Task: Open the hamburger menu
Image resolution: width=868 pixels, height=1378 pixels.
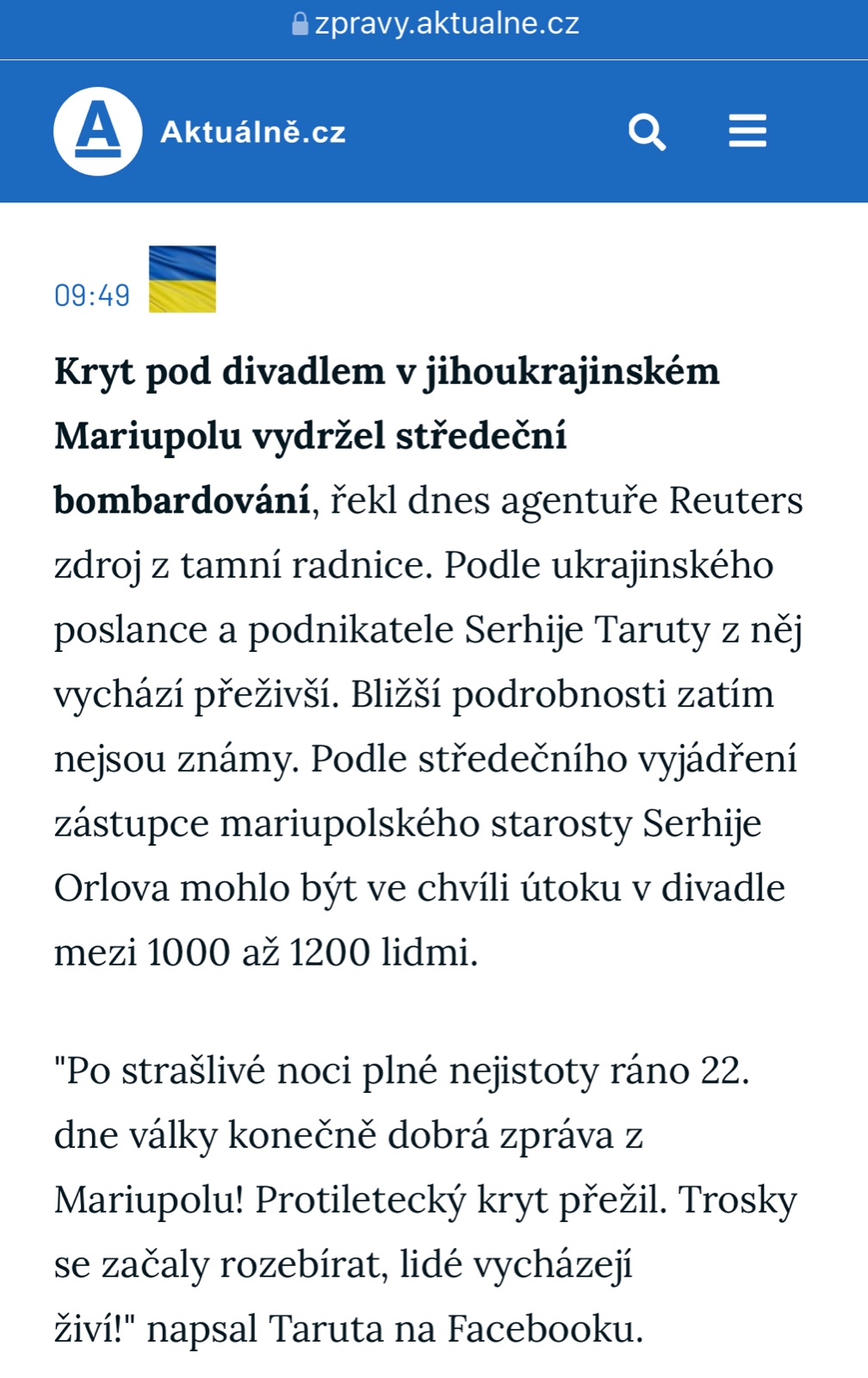Action: tap(747, 132)
